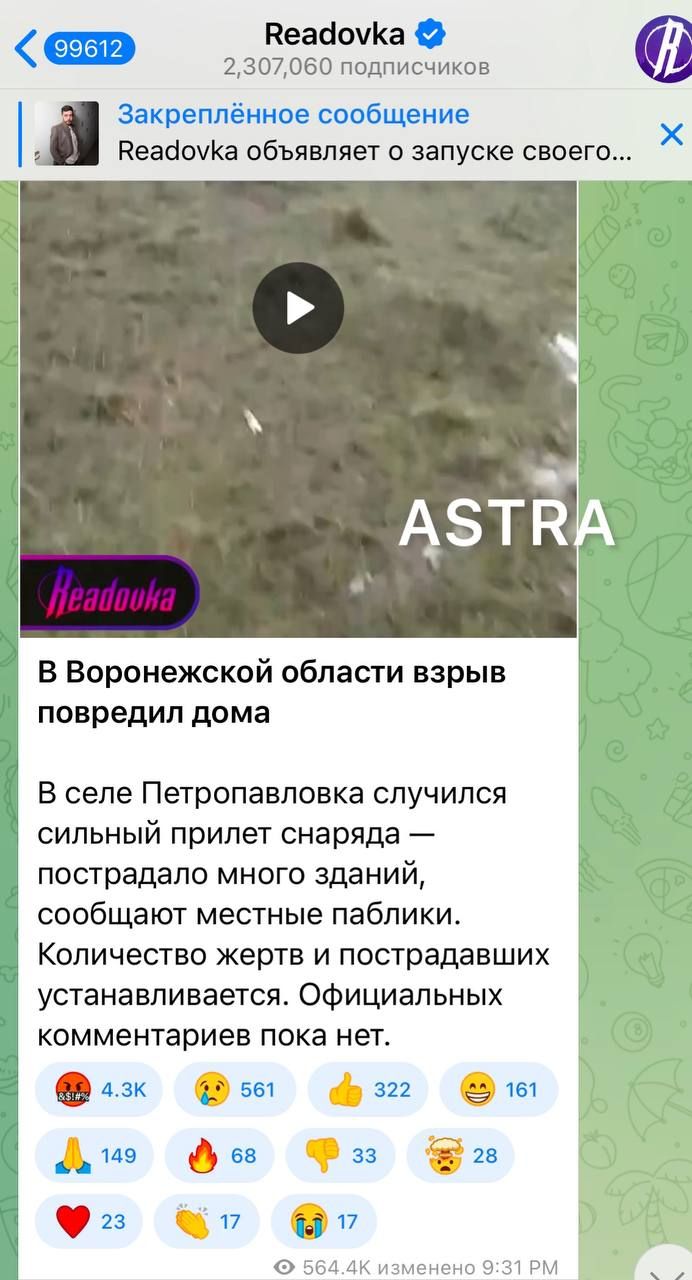Add the praying hands reaction with 149

(x=94, y=1156)
